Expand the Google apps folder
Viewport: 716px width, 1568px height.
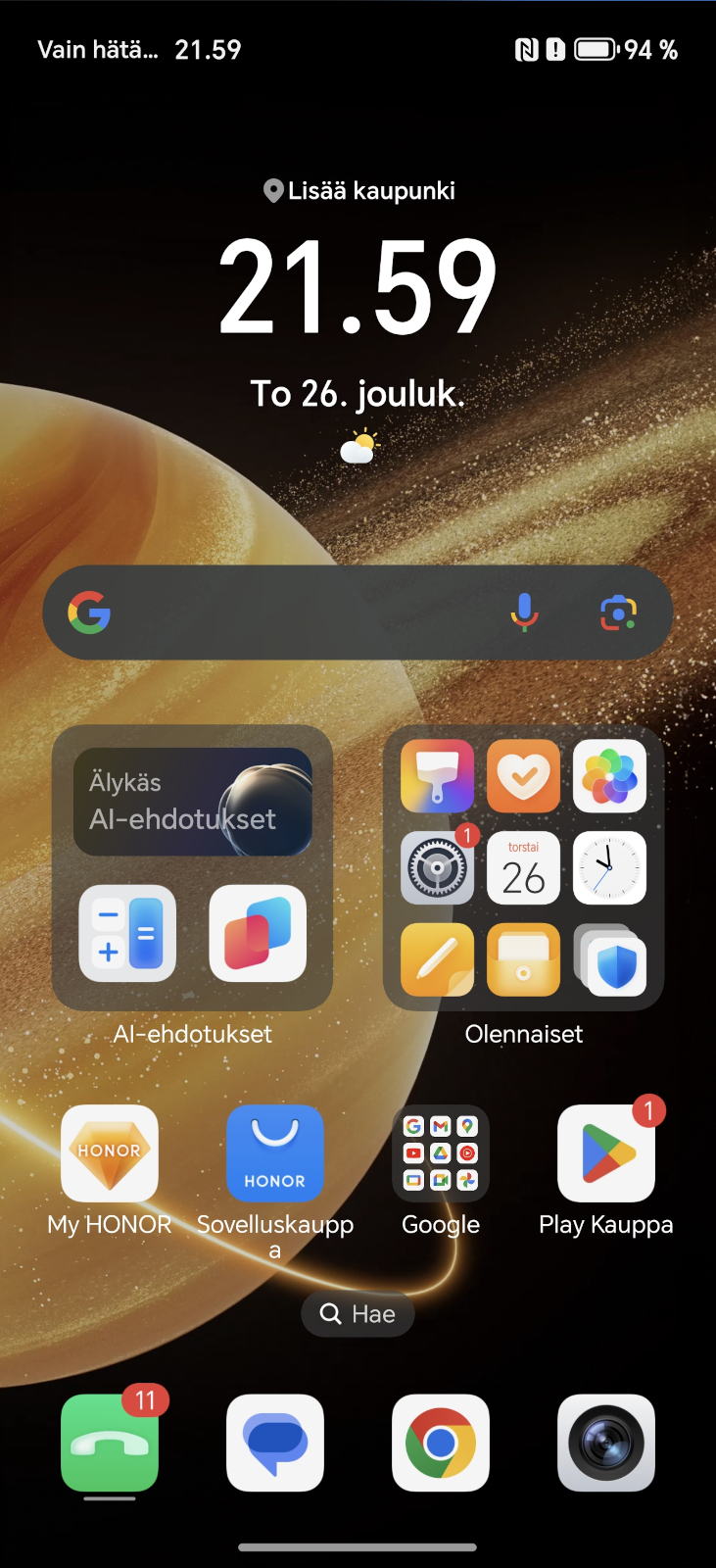[441, 1153]
